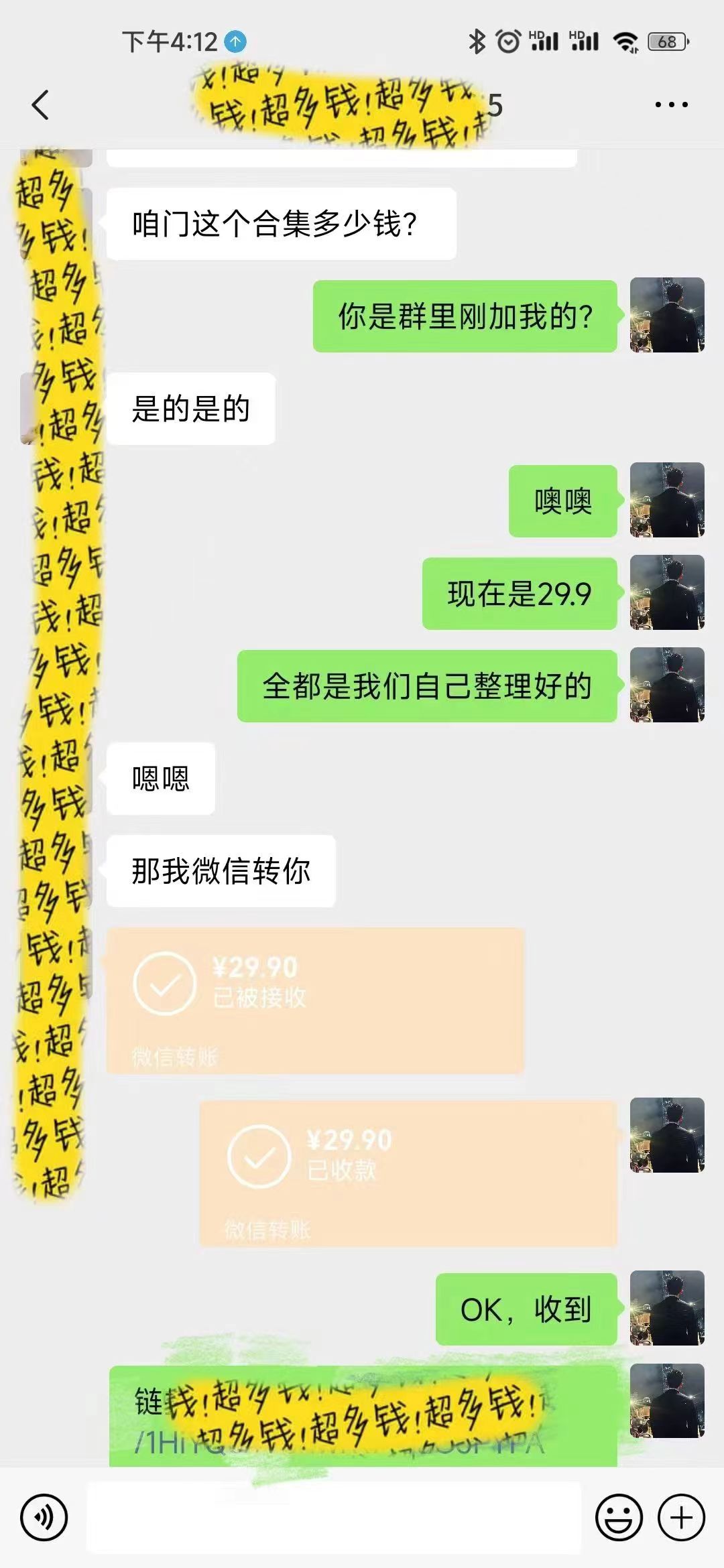Screen dimensions: 724x1568
Task: Switch to voice message input
Action: [44, 1517]
